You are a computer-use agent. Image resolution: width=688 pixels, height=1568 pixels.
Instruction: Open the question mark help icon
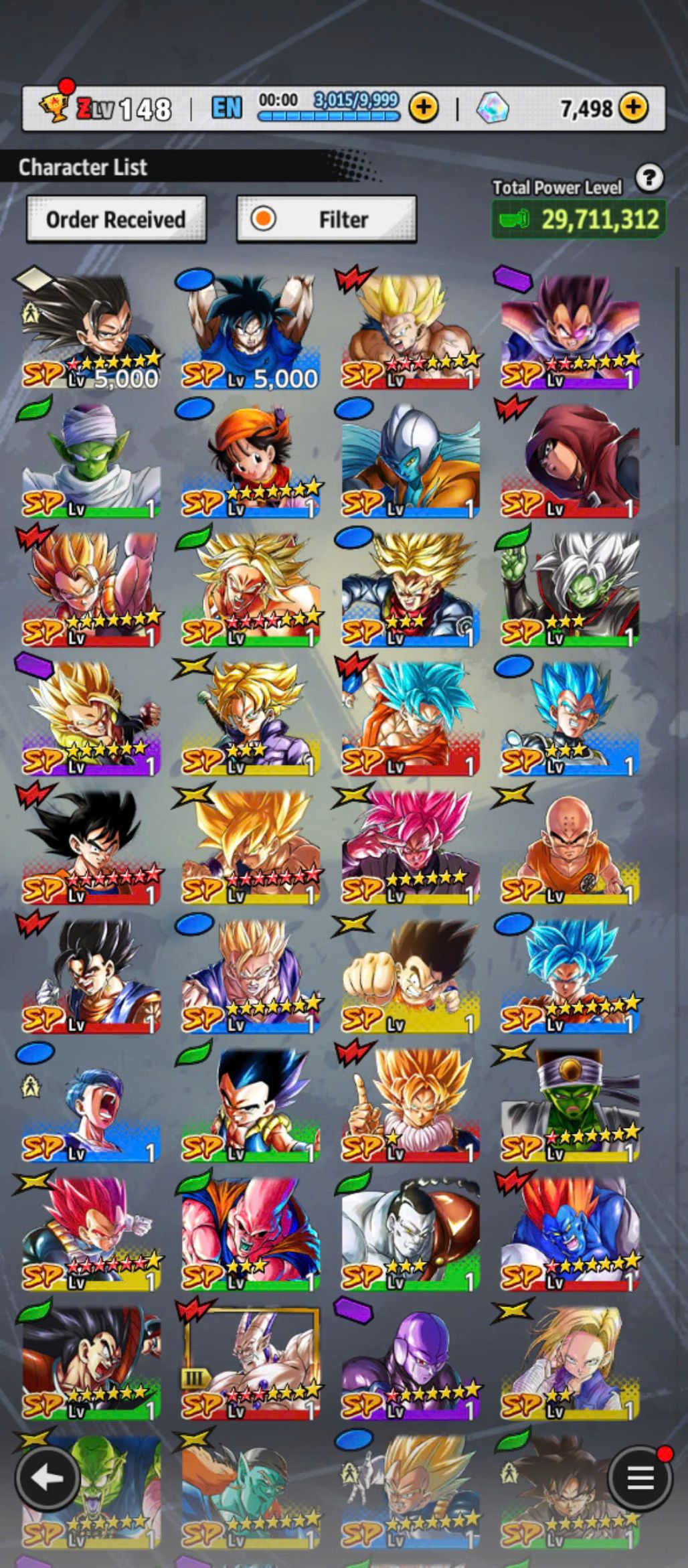649,178
